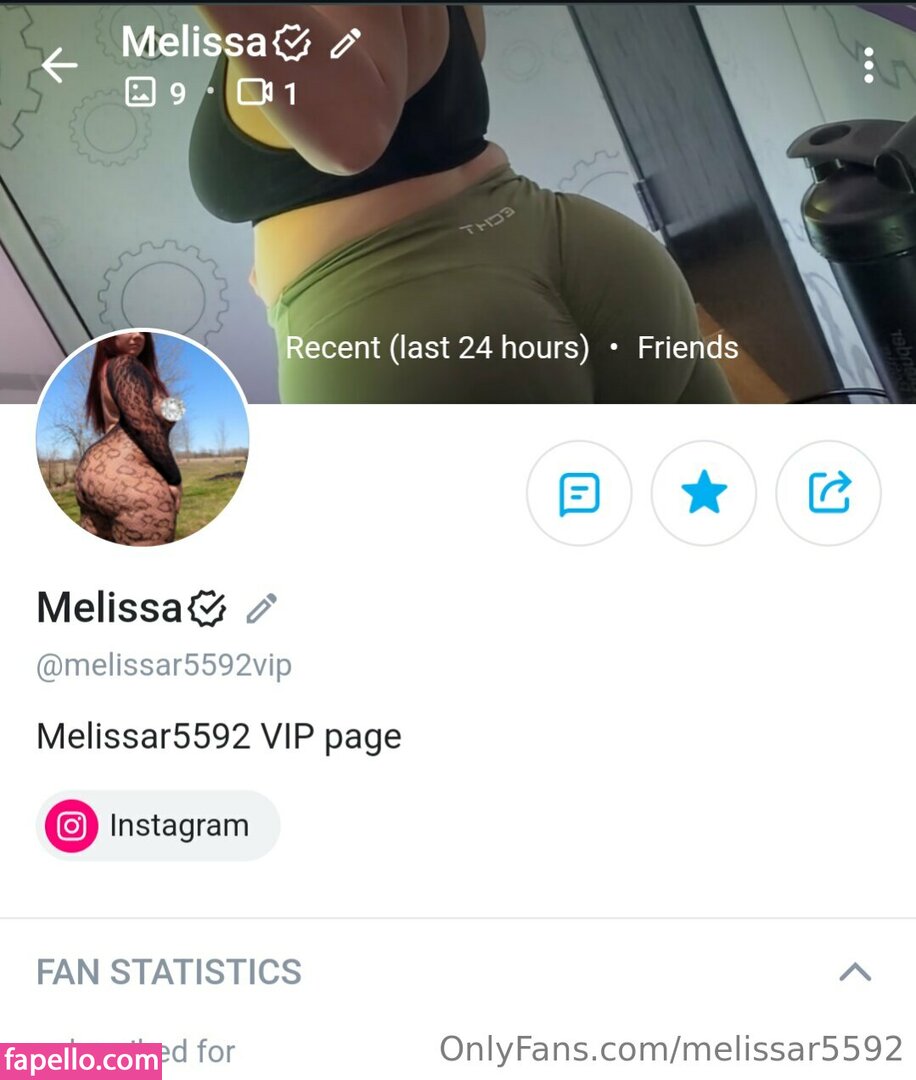Screen dimensions: 916x1080
Task: Open the message icon button
Action: 579,493
